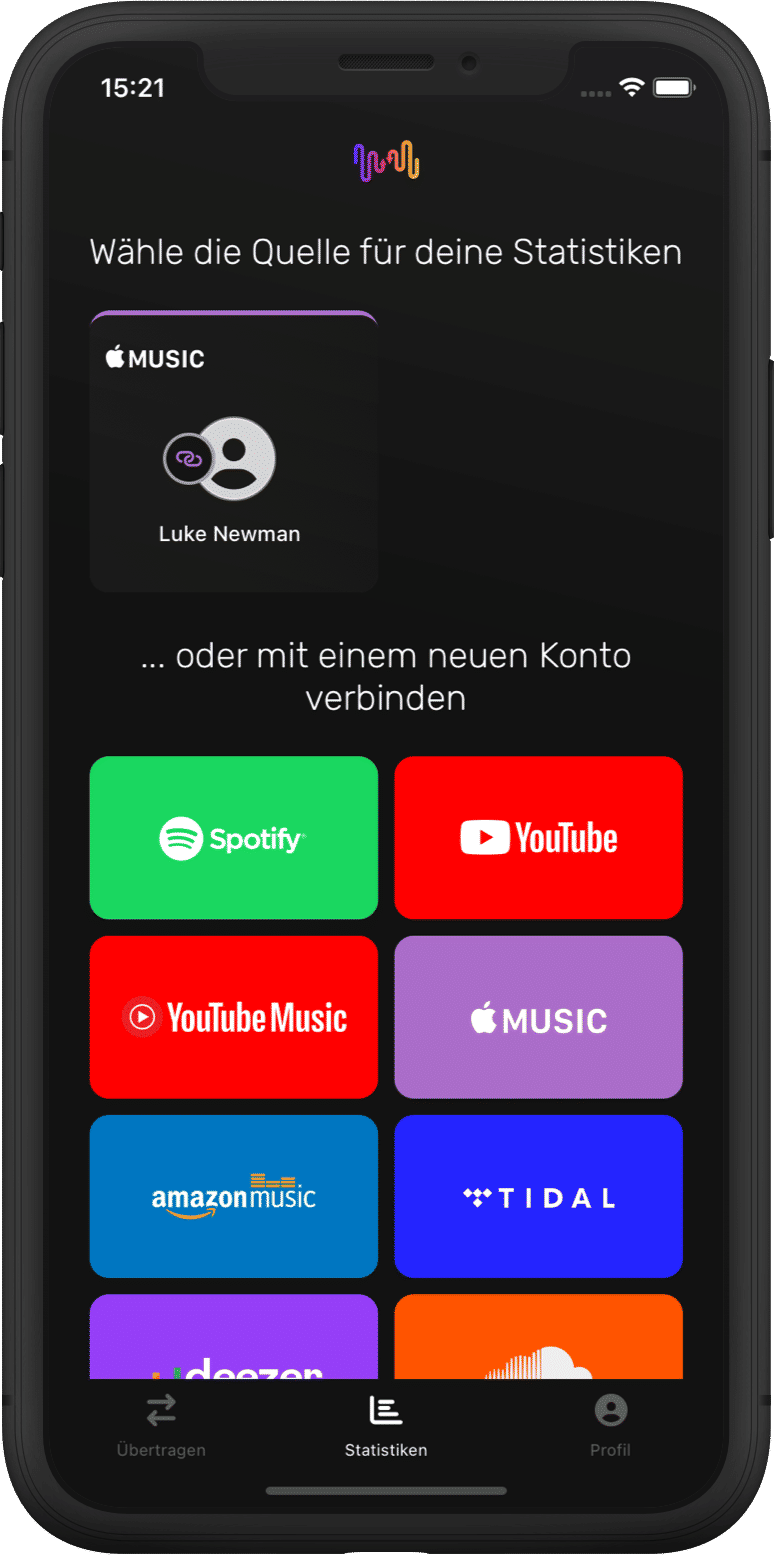Select Luke Newman's connected Apple Music account

click(233, 450)
